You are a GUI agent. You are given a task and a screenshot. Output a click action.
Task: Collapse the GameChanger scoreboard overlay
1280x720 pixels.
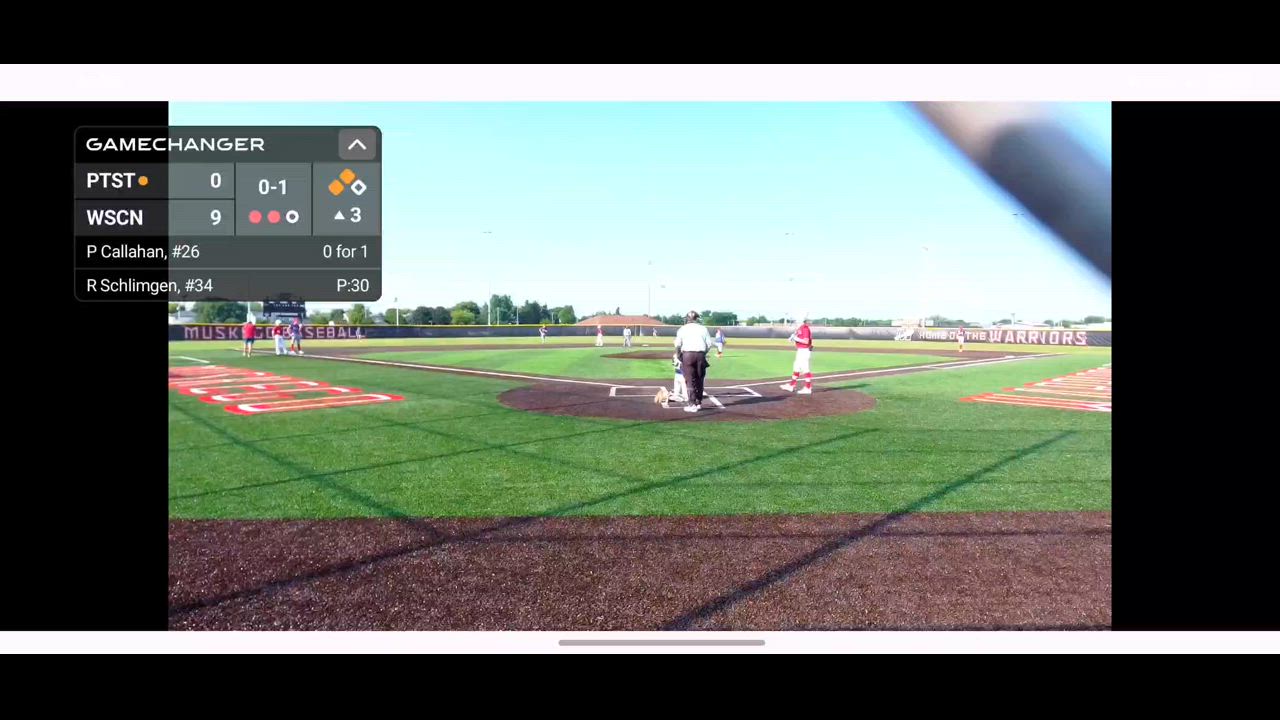(357, 145)
